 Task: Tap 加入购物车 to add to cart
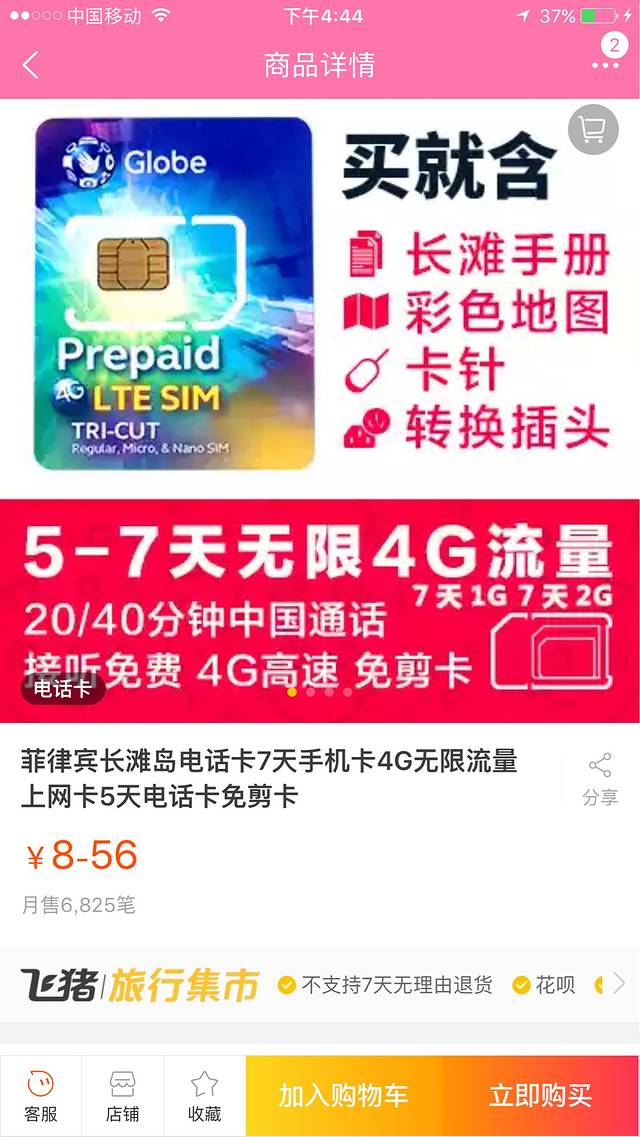click(343, 1096)
